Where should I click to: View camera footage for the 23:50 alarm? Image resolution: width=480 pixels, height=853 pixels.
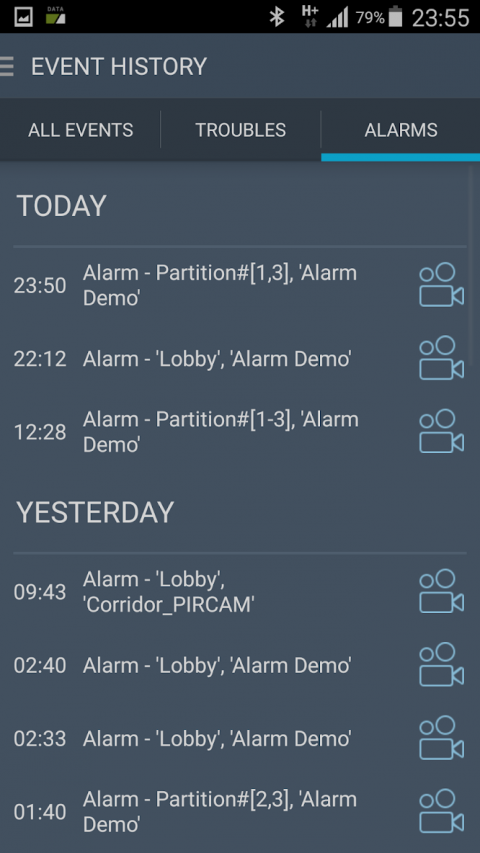tap(441, 285)
